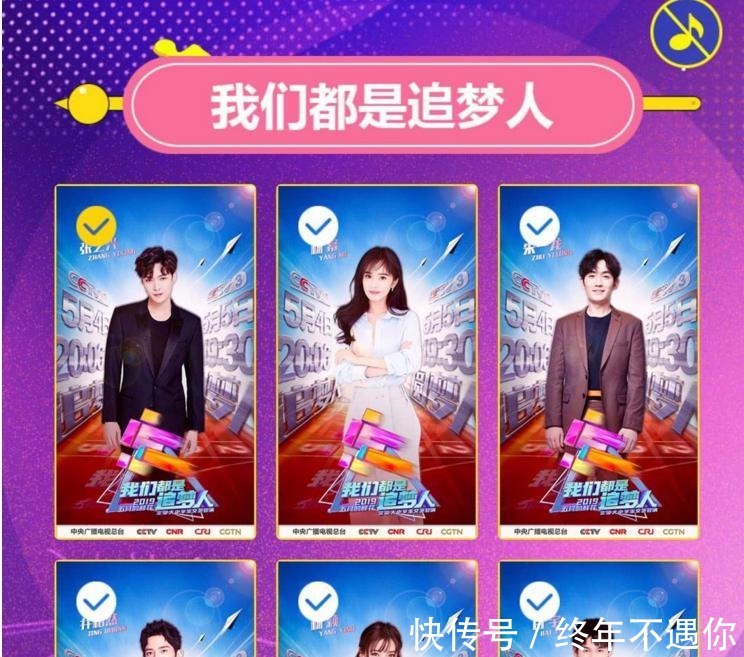Select the checkmark on Jing Boran card
The width and height of the screenshot is (744, 657).
click(x=98, y=601)
